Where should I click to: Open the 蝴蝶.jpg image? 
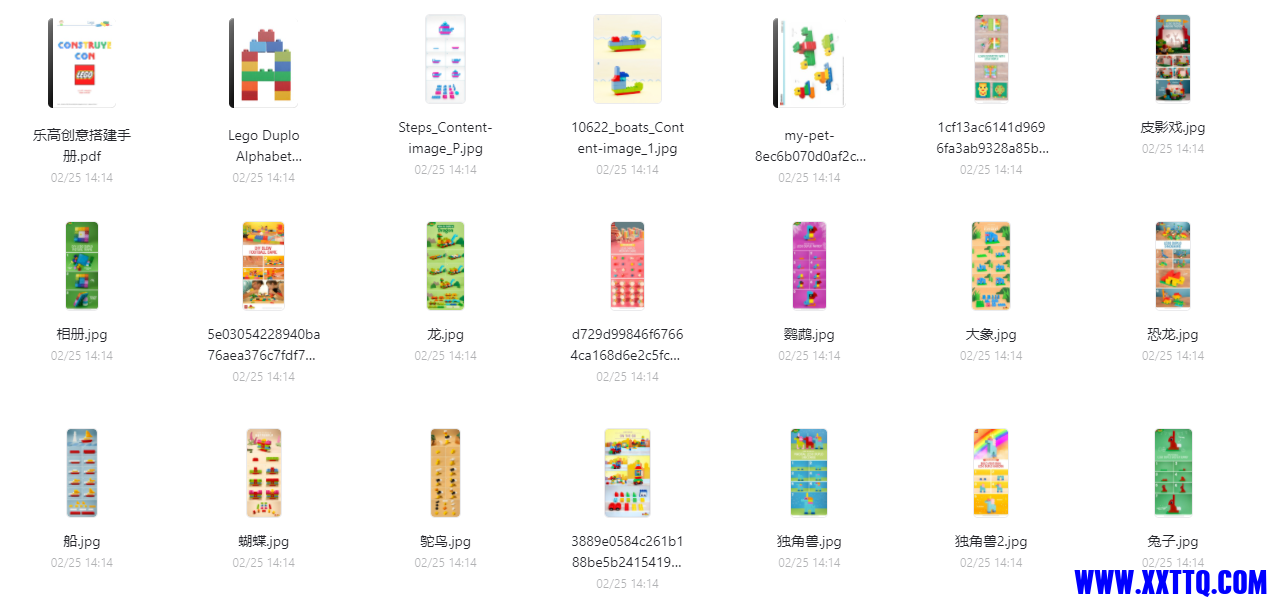[x=264, y=473]
